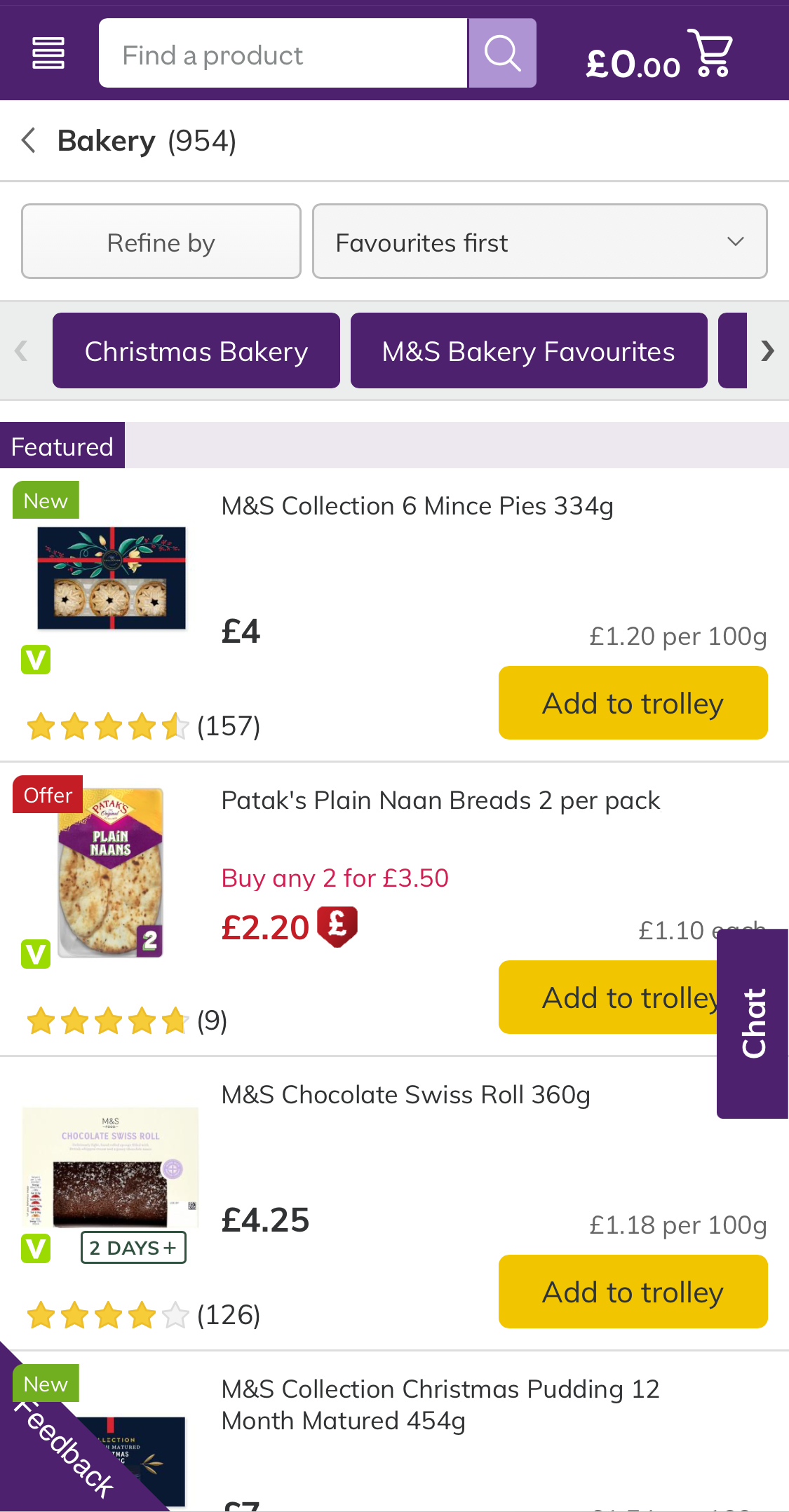Switch to M&S Bakery Favourites chip
The width and height of the screenshot is (789, 1512).
pyautogui.click(x=528, y=350)
